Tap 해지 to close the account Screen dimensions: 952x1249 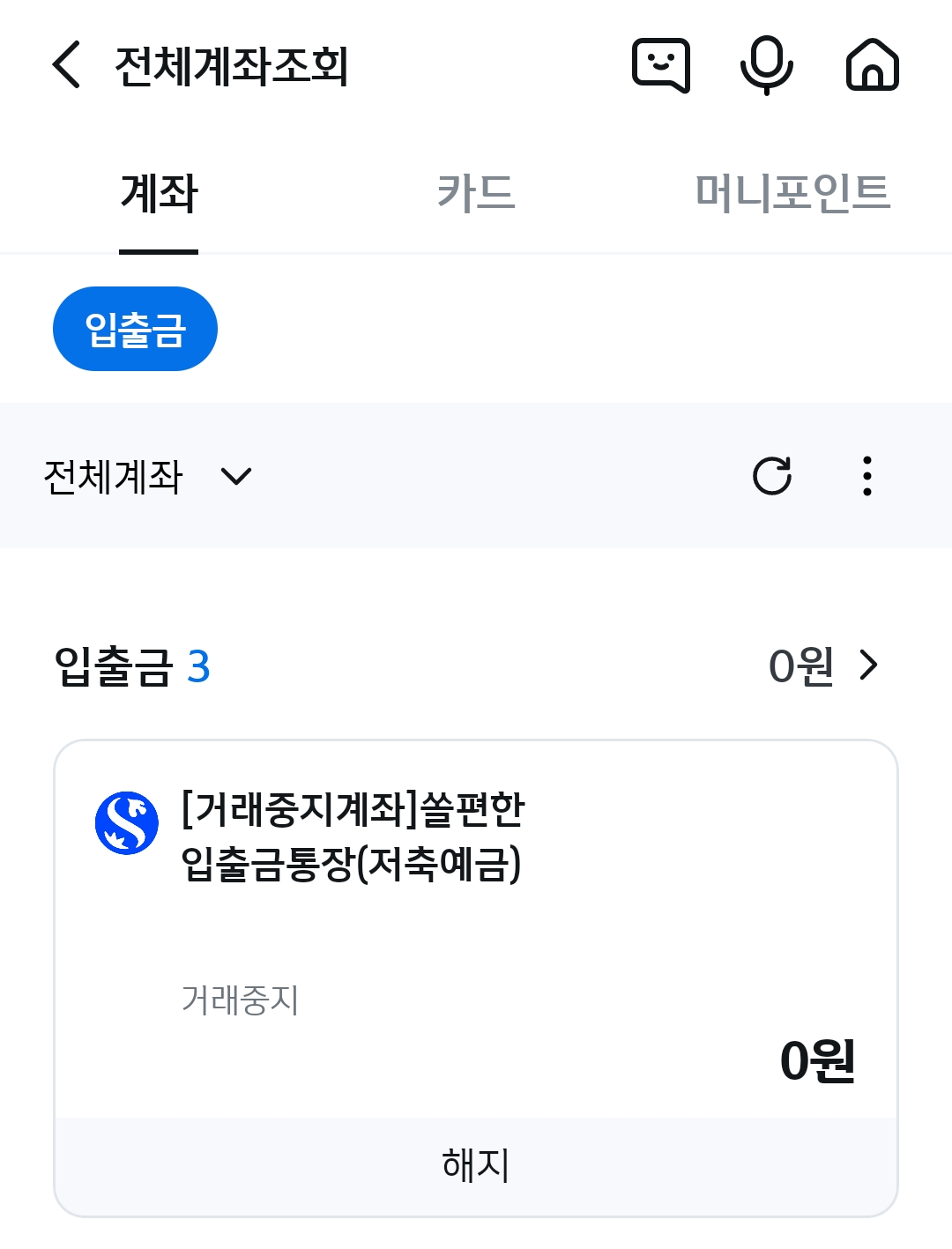[x=476, y=1165]
